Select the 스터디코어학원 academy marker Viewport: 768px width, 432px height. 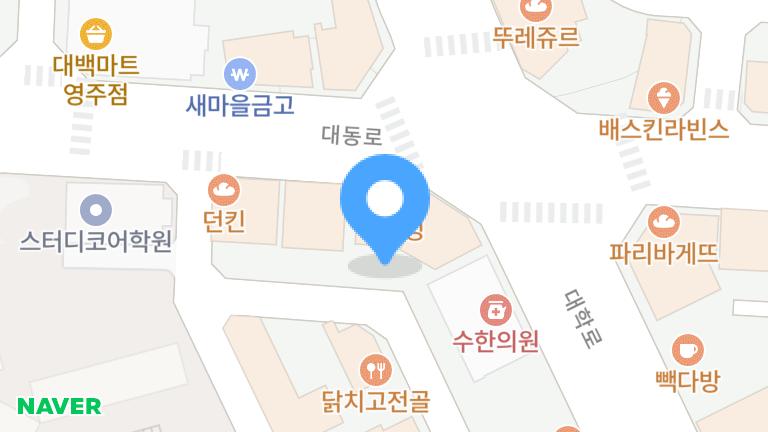[97, 210]
